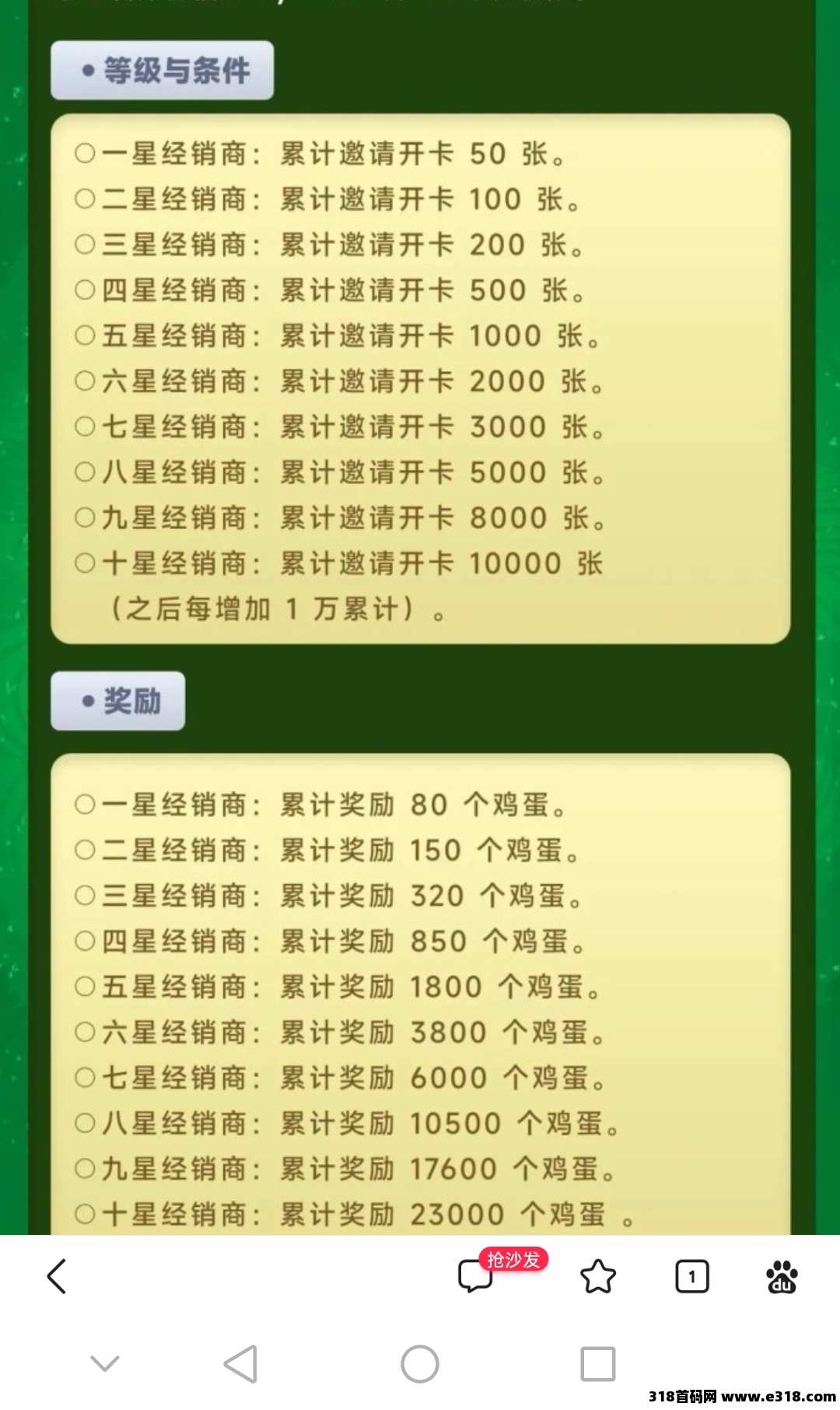Open the Baidu paw home icon
840x1410 pixels.
tap(782, 1276)
